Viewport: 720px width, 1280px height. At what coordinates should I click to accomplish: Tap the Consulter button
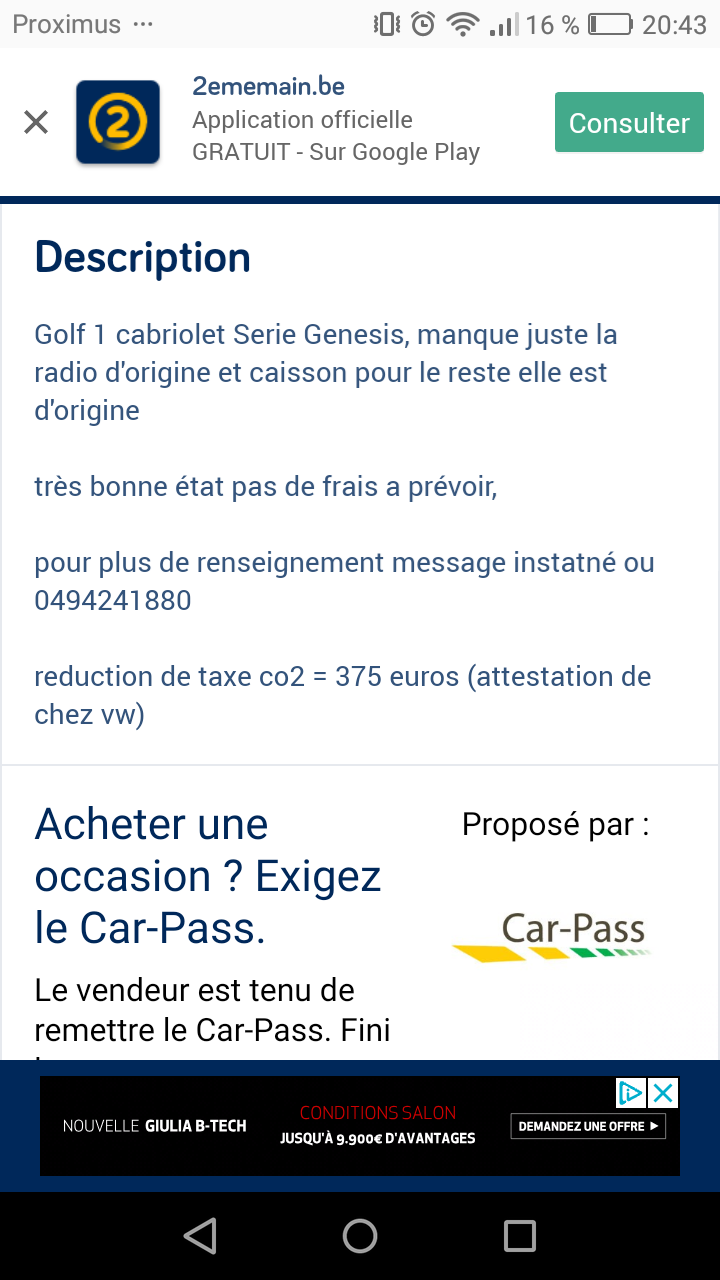pyautogui.click(x=629, y=123)
